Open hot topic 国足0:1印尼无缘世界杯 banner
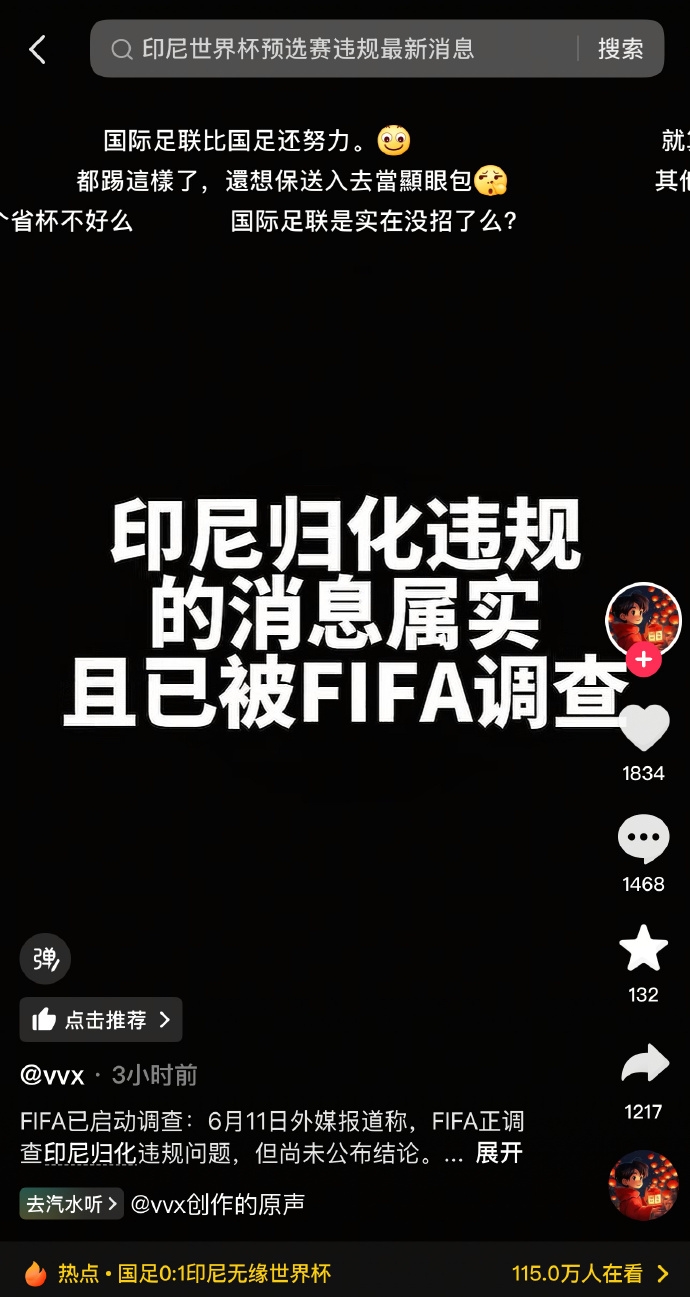690x1297 pixels. click(345, 1273)
